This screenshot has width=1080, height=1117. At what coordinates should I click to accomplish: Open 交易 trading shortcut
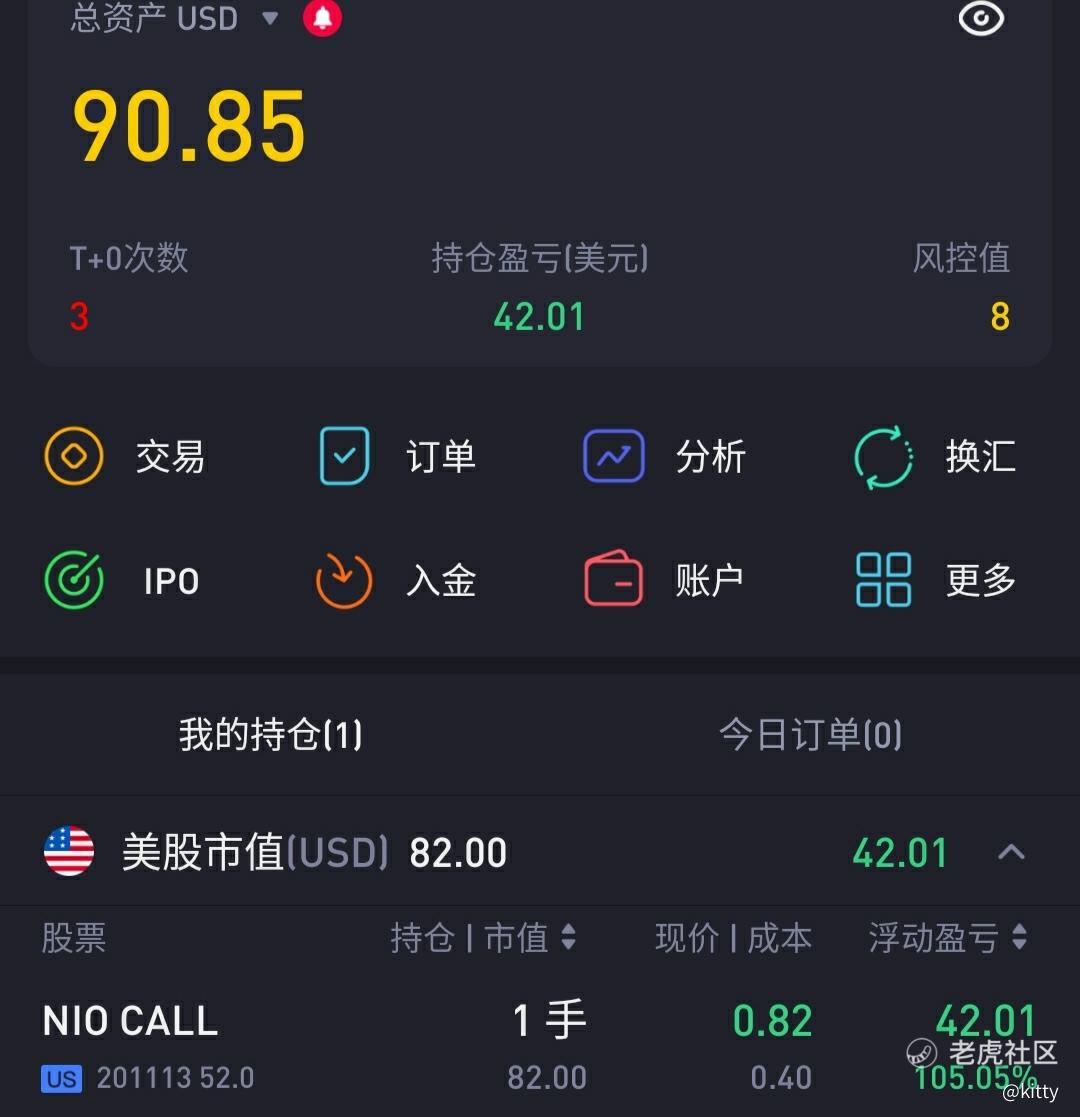pos(125,457)
